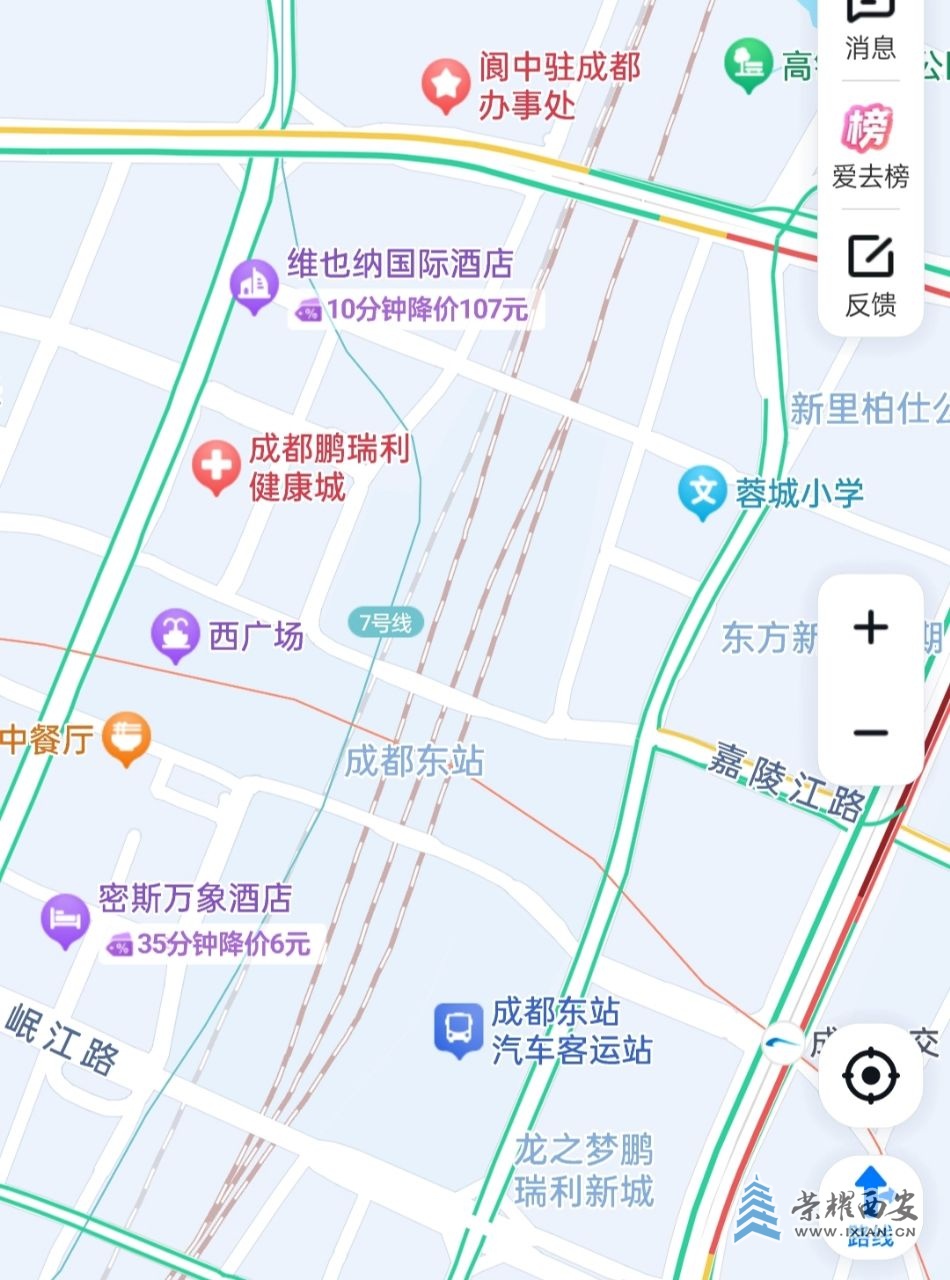Zoom in with the plus button
This screenshot has width=950, height=1280.
(871, 628)
